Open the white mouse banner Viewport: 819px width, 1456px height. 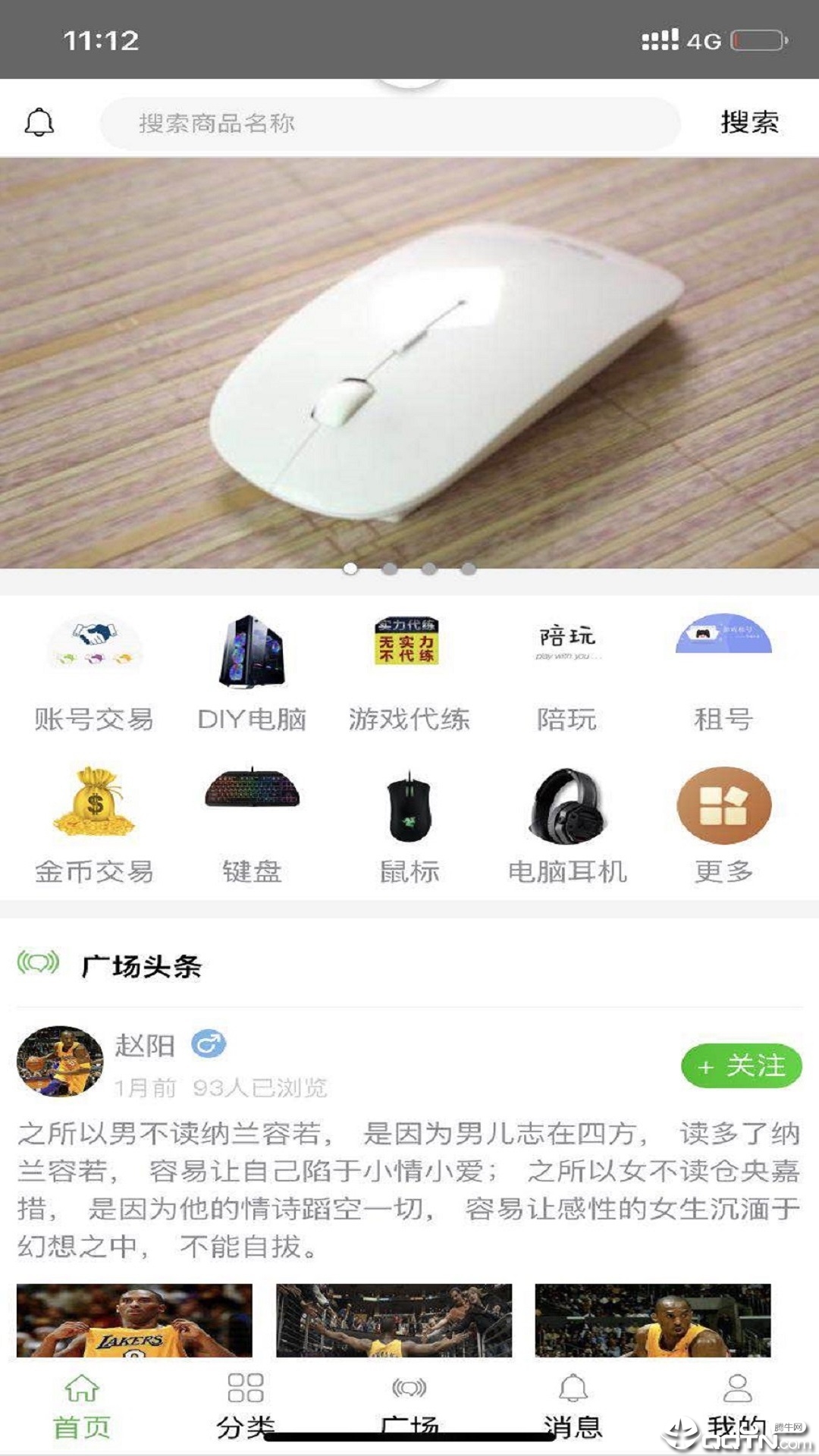[x=409, y=362]
